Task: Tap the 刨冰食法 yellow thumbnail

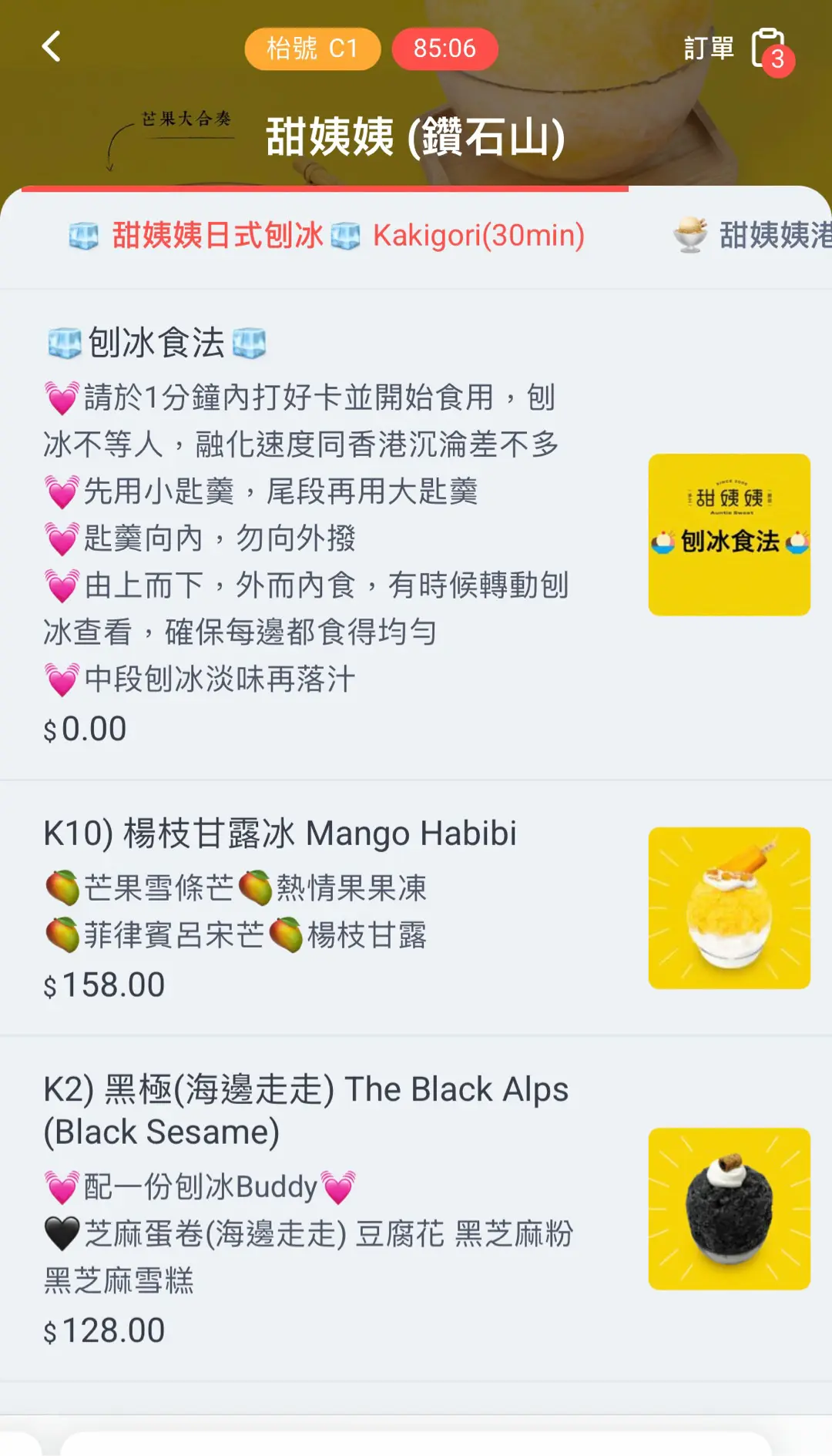Action: pyautogui.click(x=729, y=535)
